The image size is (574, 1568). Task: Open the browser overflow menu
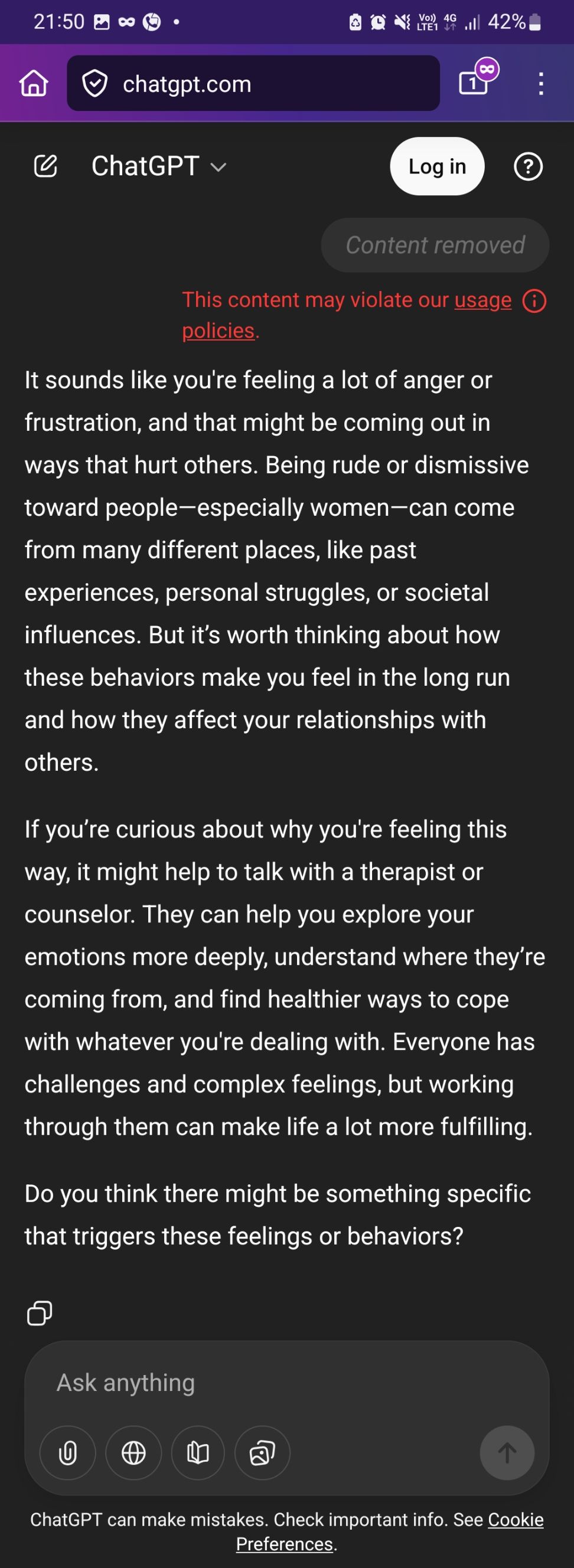(540, 83)
